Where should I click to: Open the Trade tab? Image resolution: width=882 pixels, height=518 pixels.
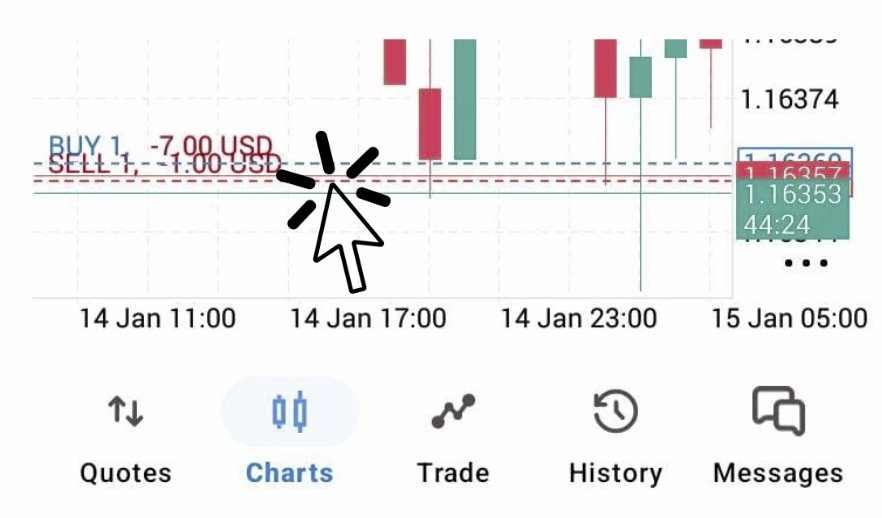pyautogui.click(x=453, y=438)
